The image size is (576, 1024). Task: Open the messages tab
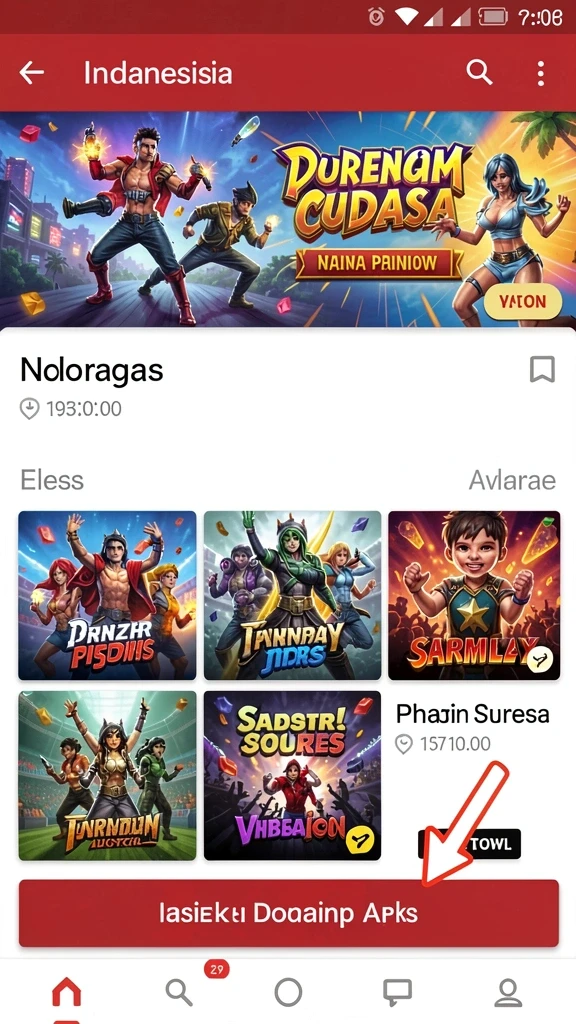[x=397, y=993]
